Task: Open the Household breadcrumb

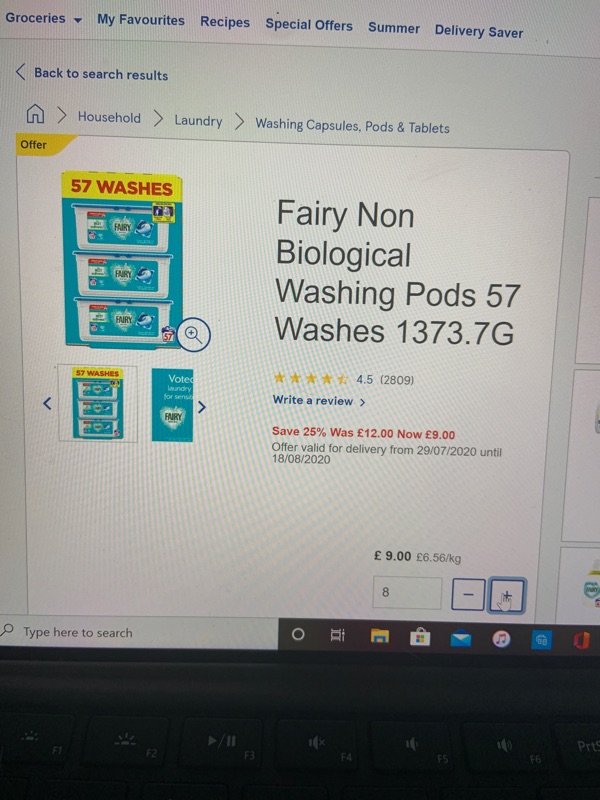Action: [x=109, y=117]
